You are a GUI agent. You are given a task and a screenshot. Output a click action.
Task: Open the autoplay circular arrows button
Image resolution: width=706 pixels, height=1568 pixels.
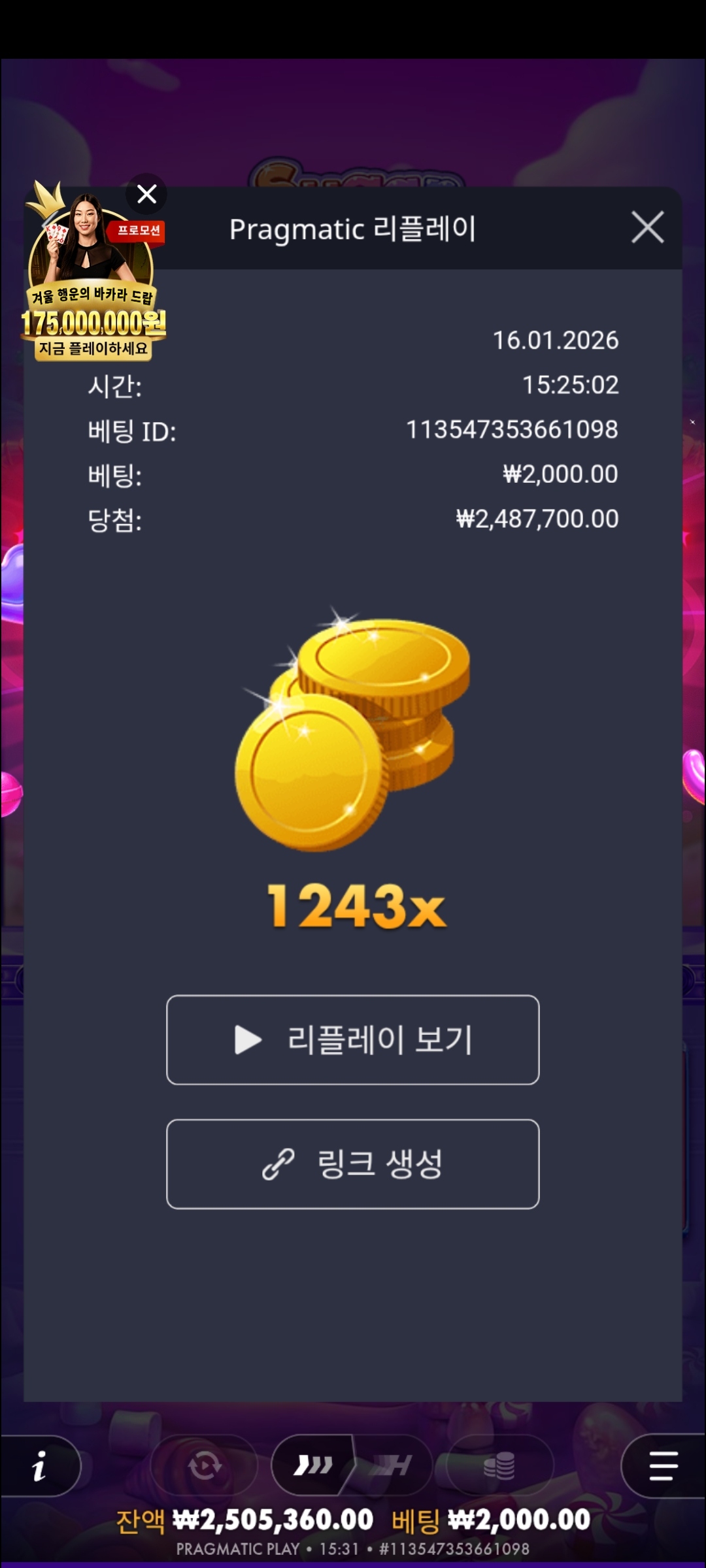click(x=204, y=1466)
